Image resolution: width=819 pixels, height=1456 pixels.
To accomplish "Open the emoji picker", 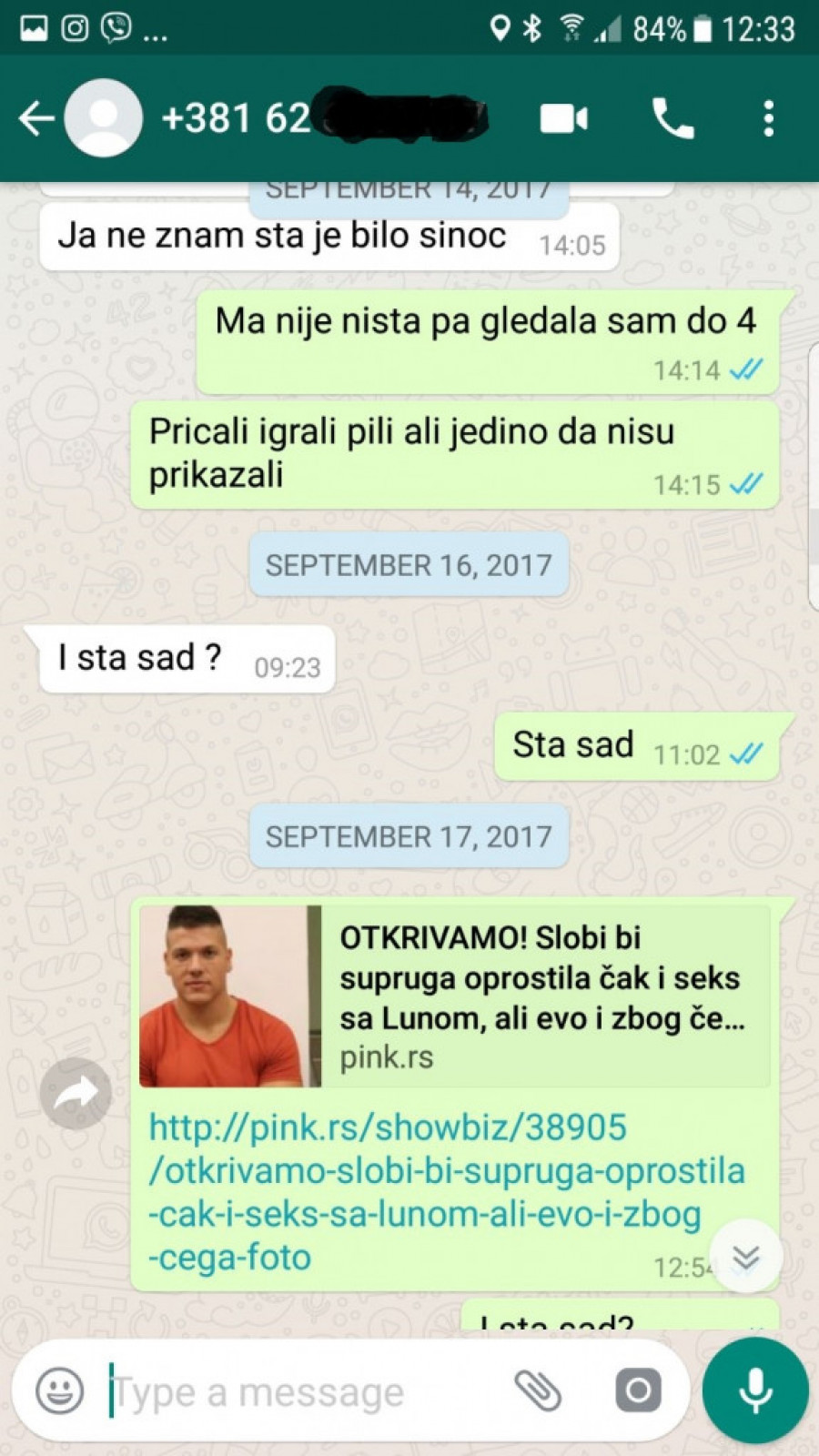I will coord(59,1390).
